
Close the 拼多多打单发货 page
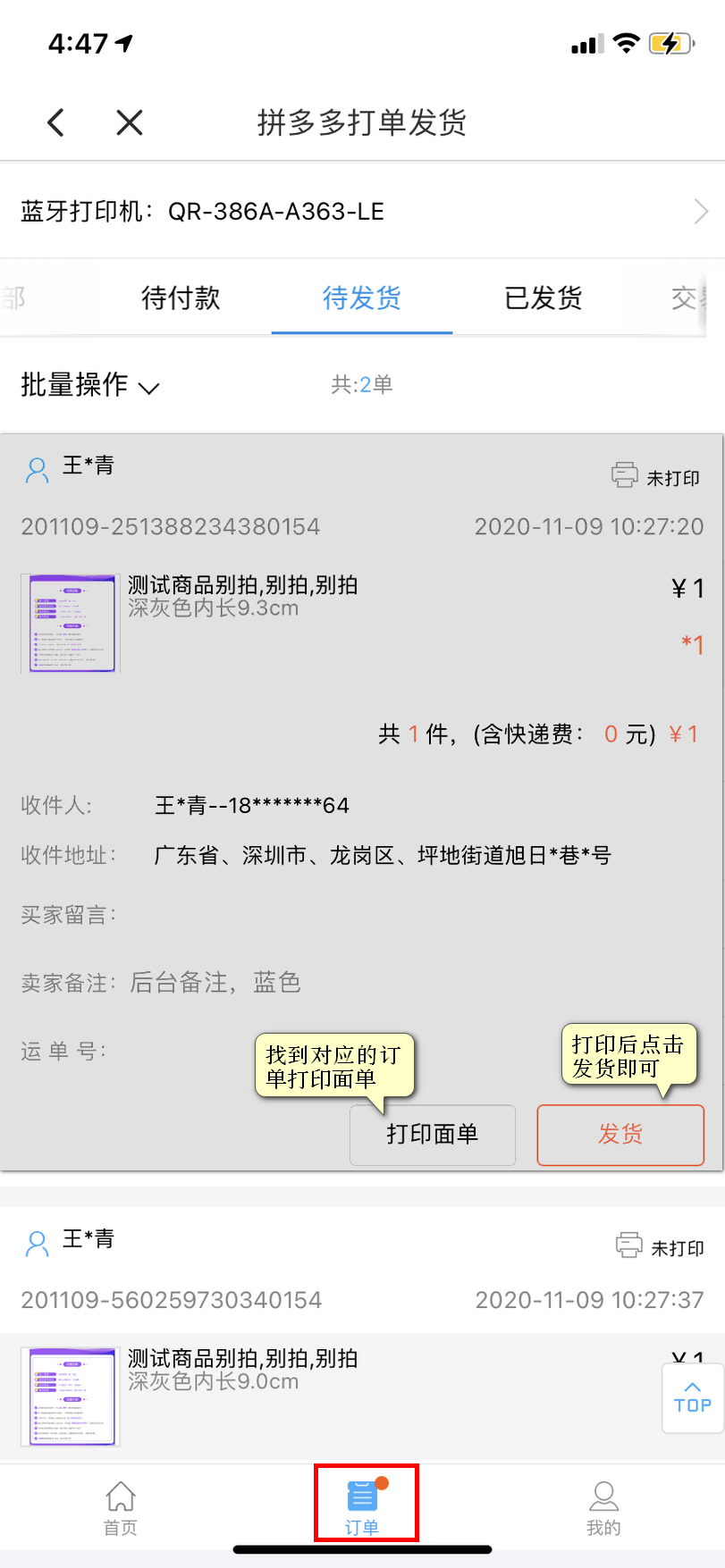click(130, 122)
